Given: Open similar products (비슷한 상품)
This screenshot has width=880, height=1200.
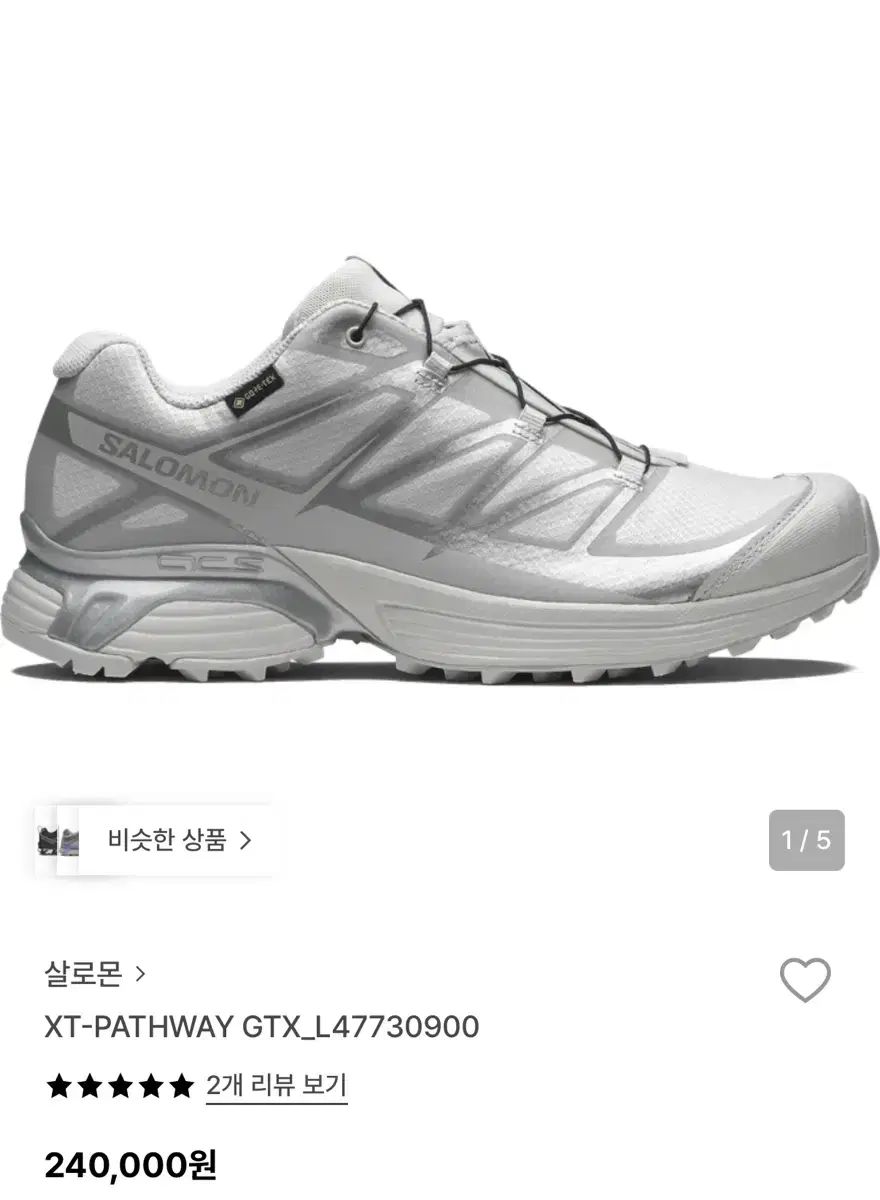Looking at the screenshot, I should (x=178, y=840).
